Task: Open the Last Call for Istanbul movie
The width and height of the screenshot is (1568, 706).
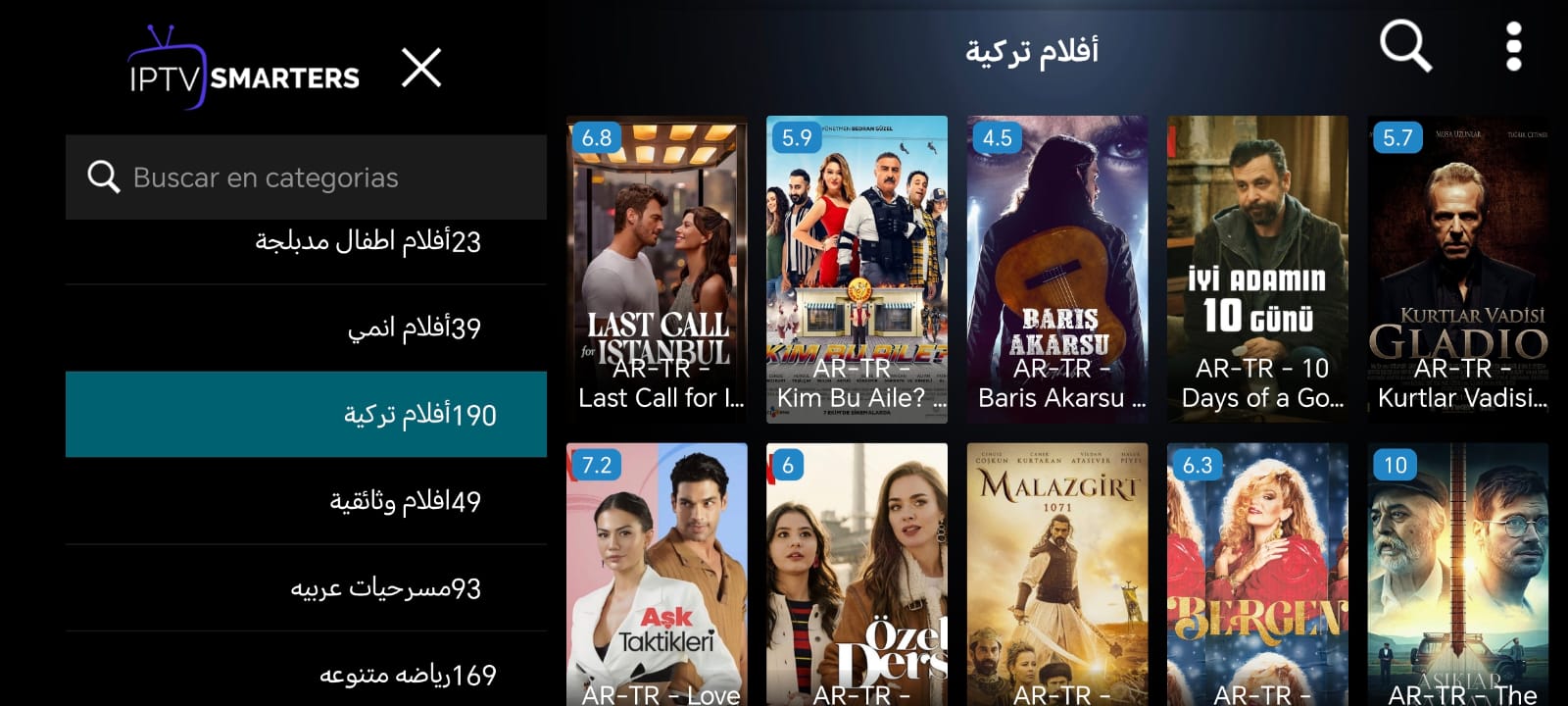Action: 657,270
